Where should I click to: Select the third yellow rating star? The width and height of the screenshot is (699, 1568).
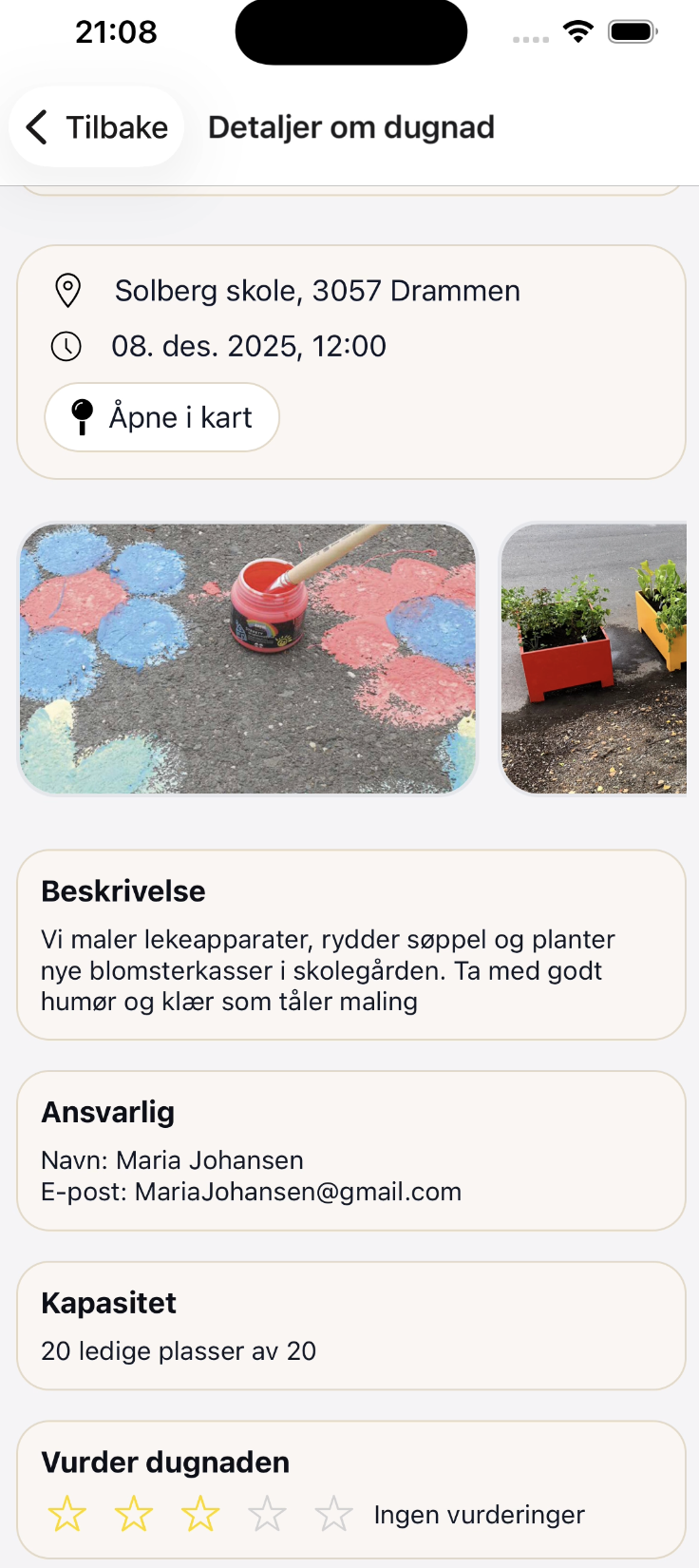199,1514
